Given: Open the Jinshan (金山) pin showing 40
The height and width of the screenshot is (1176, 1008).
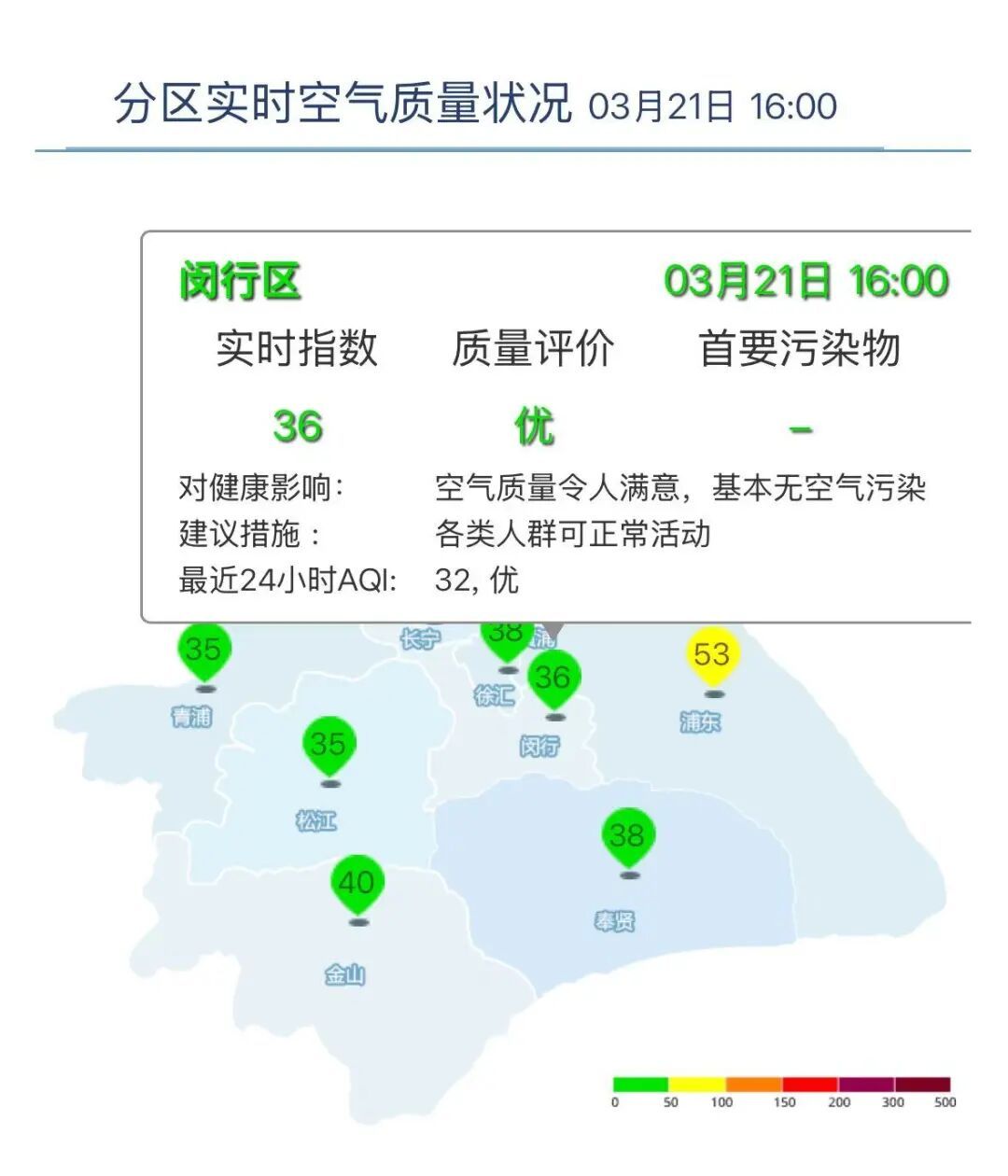Looking at the screenshot, I should 357,884.
